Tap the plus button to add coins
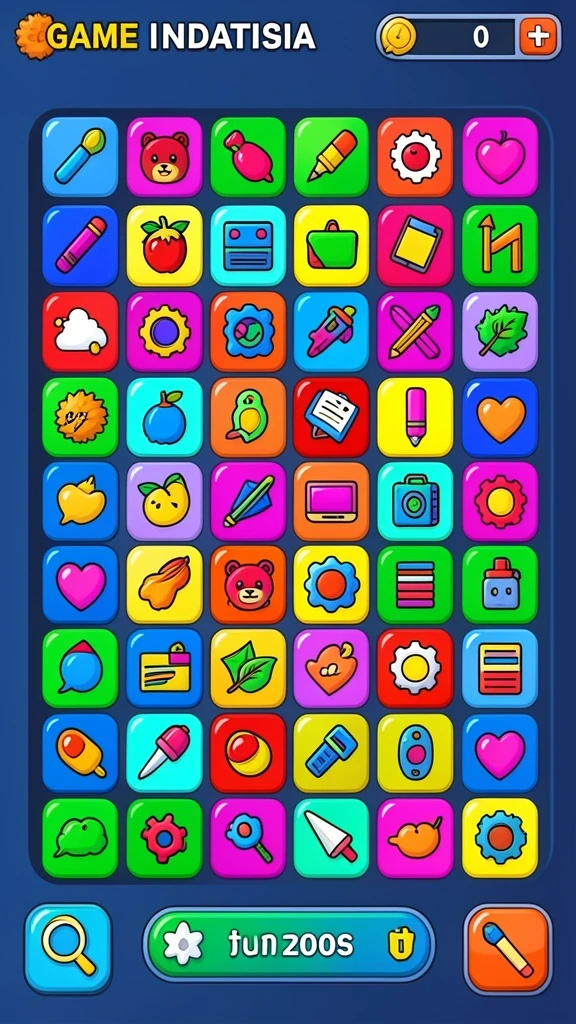The image size is (576, 1024). [538, 37]
